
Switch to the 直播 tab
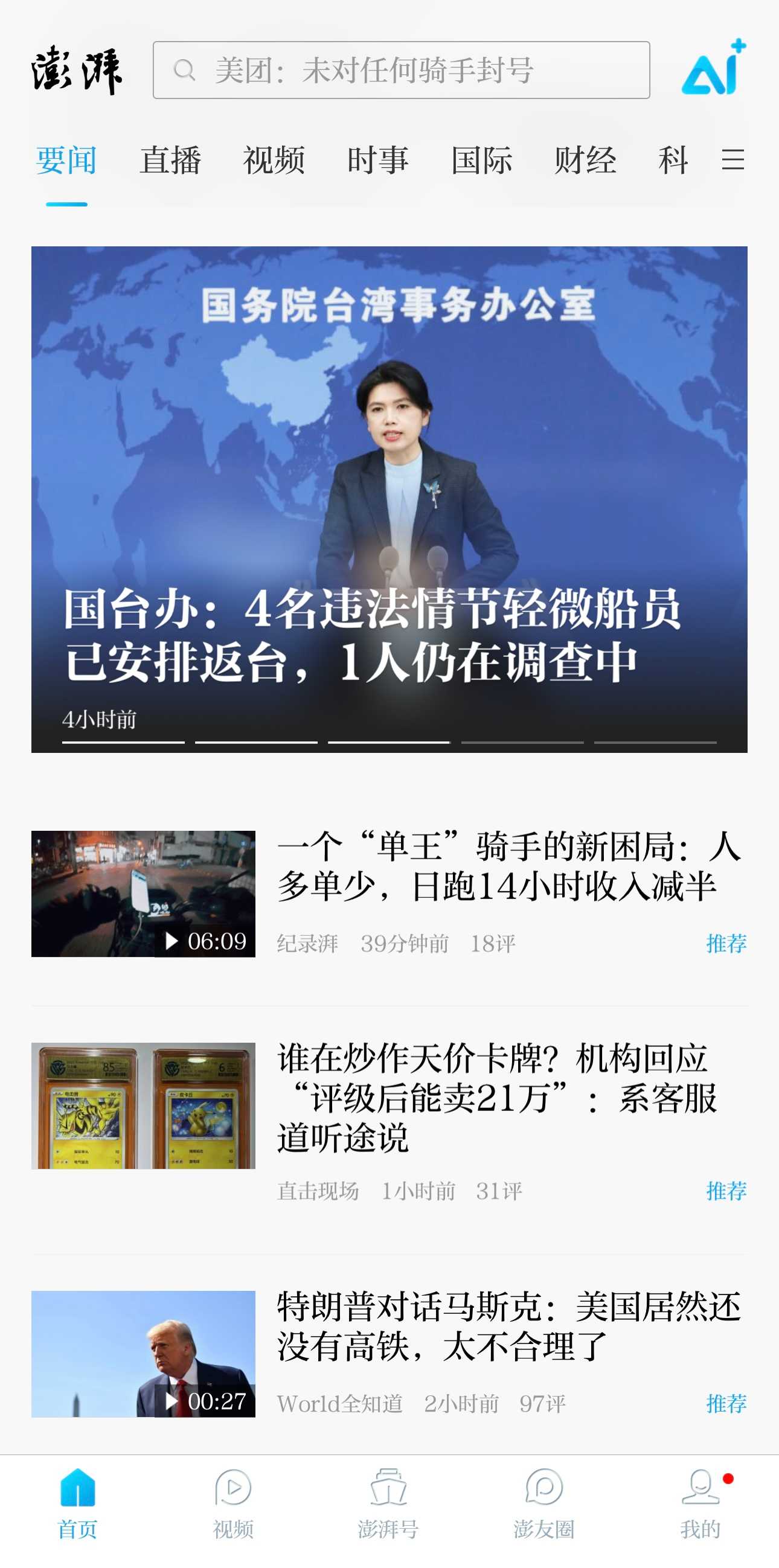click(x=170, y=161)
